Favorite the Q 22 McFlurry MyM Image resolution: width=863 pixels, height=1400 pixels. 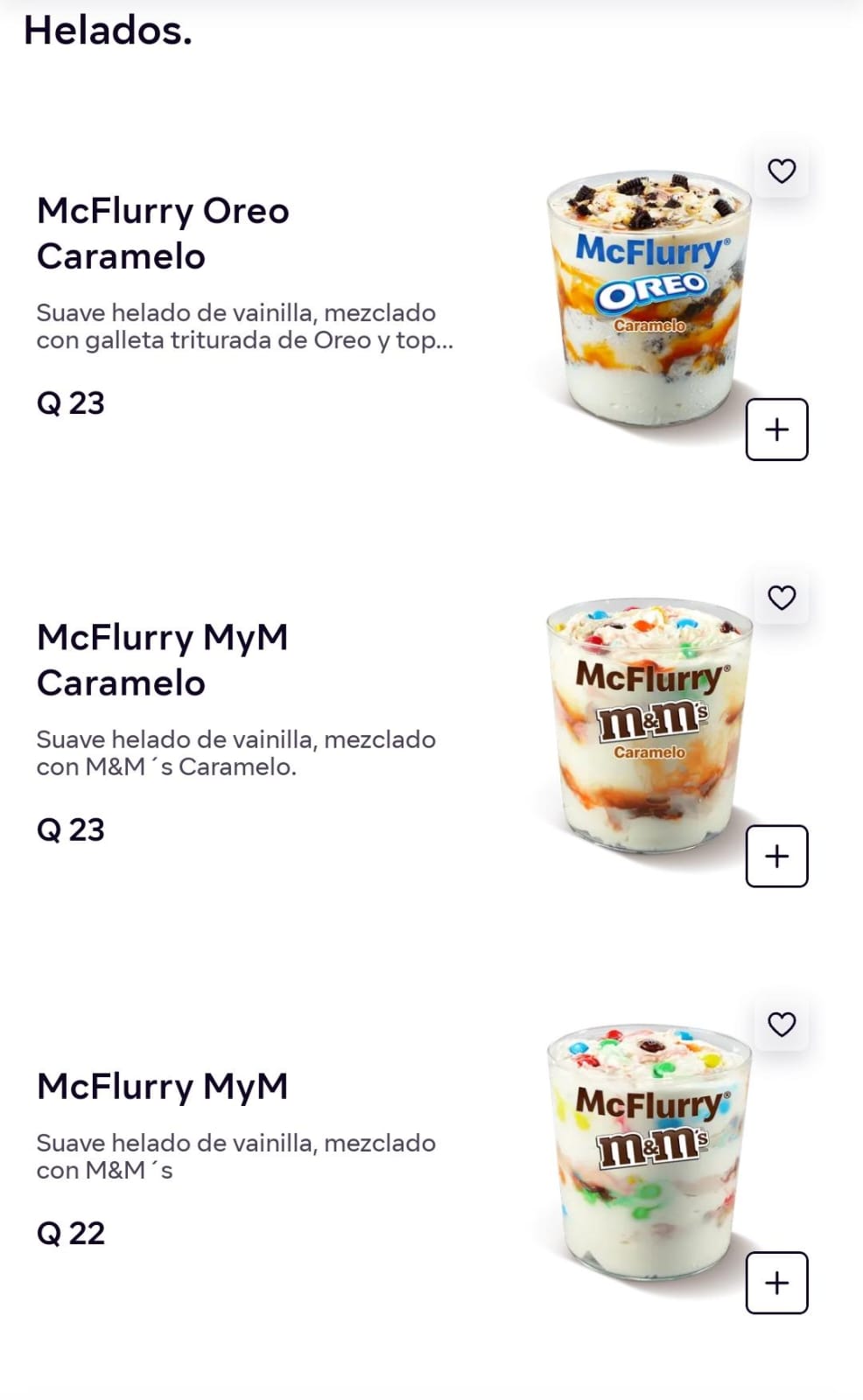[x=781, y=1024]
